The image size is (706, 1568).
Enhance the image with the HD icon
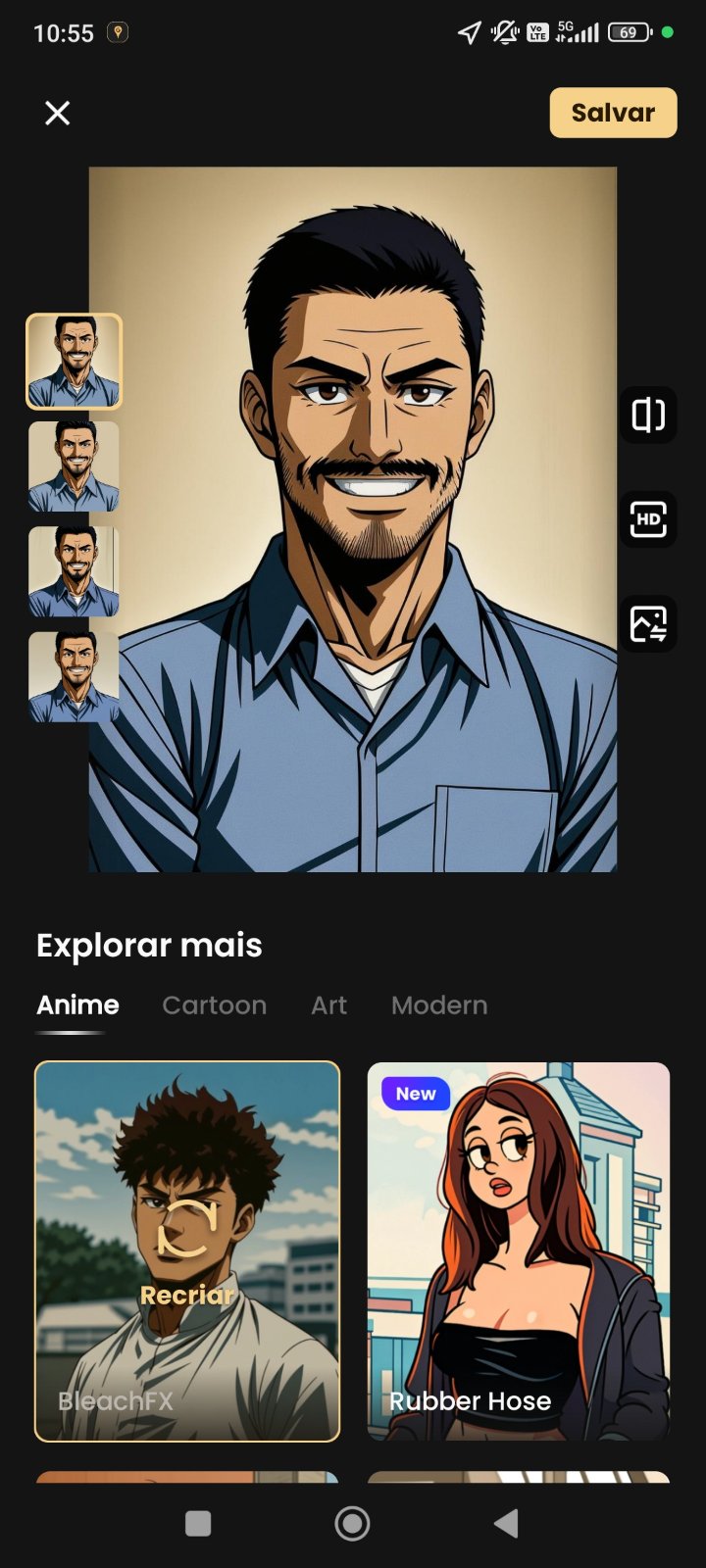(x=648, y=519)
